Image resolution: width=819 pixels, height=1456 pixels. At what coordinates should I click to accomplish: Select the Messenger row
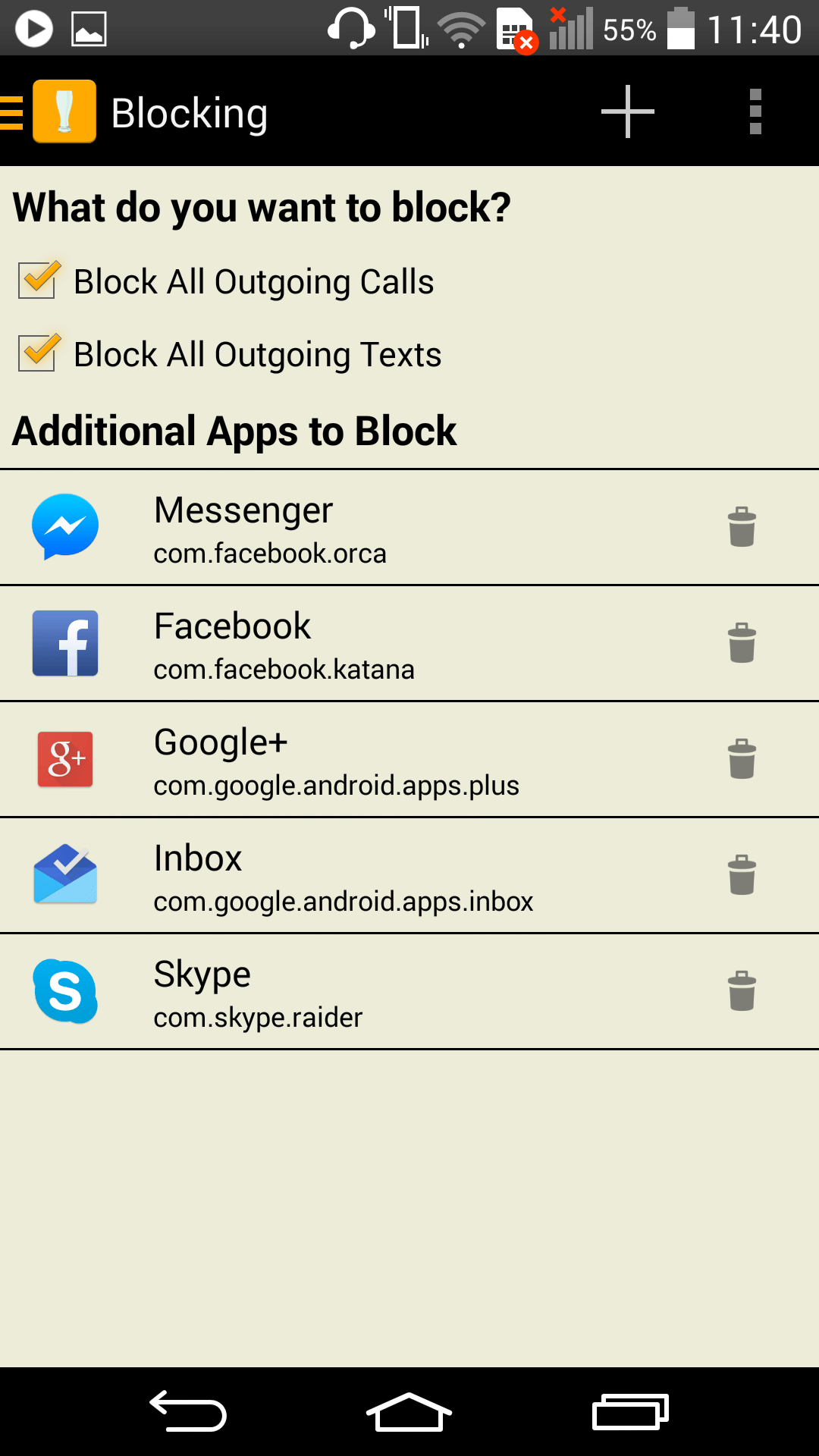[409, 528]
